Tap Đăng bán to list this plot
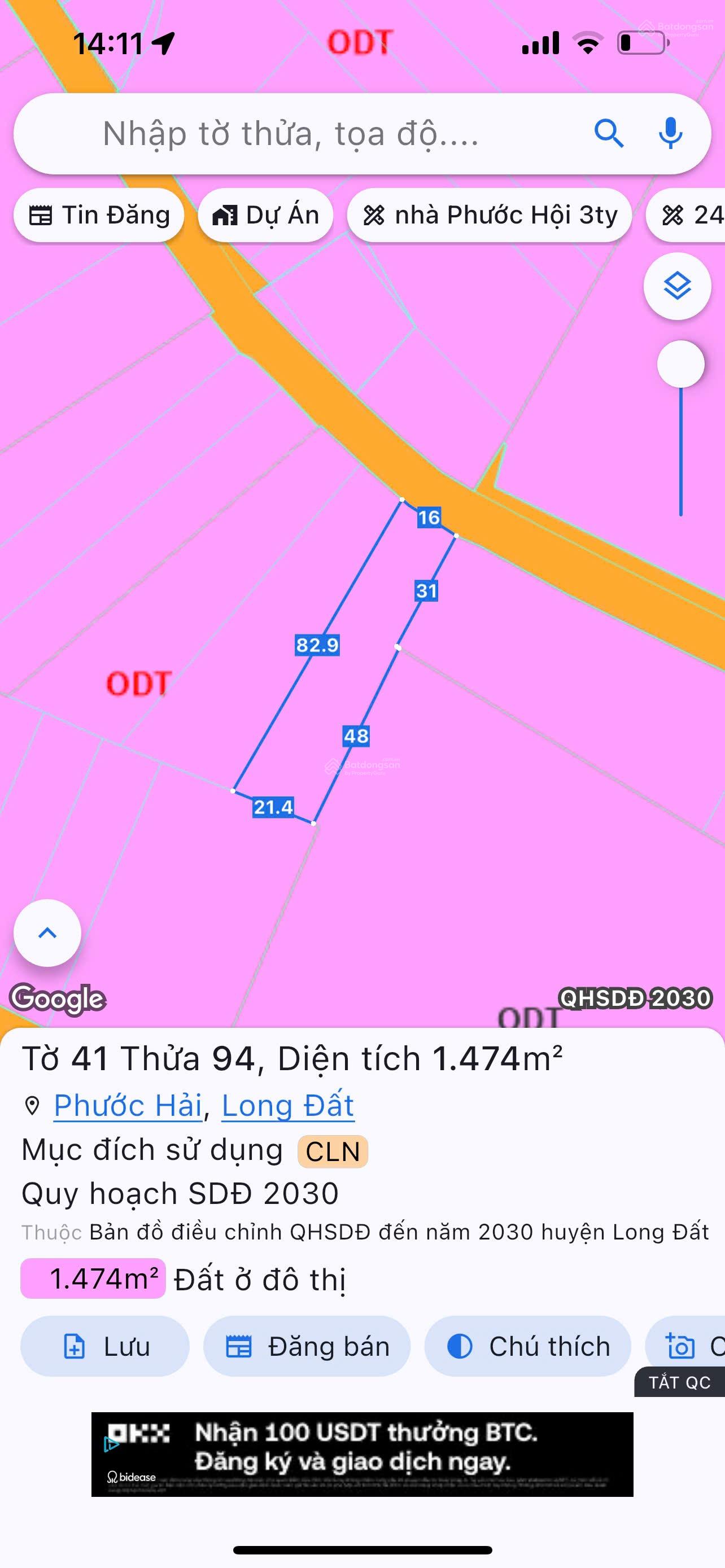The width and height of the screenshot is (725, 1568). click(307, 1346)
